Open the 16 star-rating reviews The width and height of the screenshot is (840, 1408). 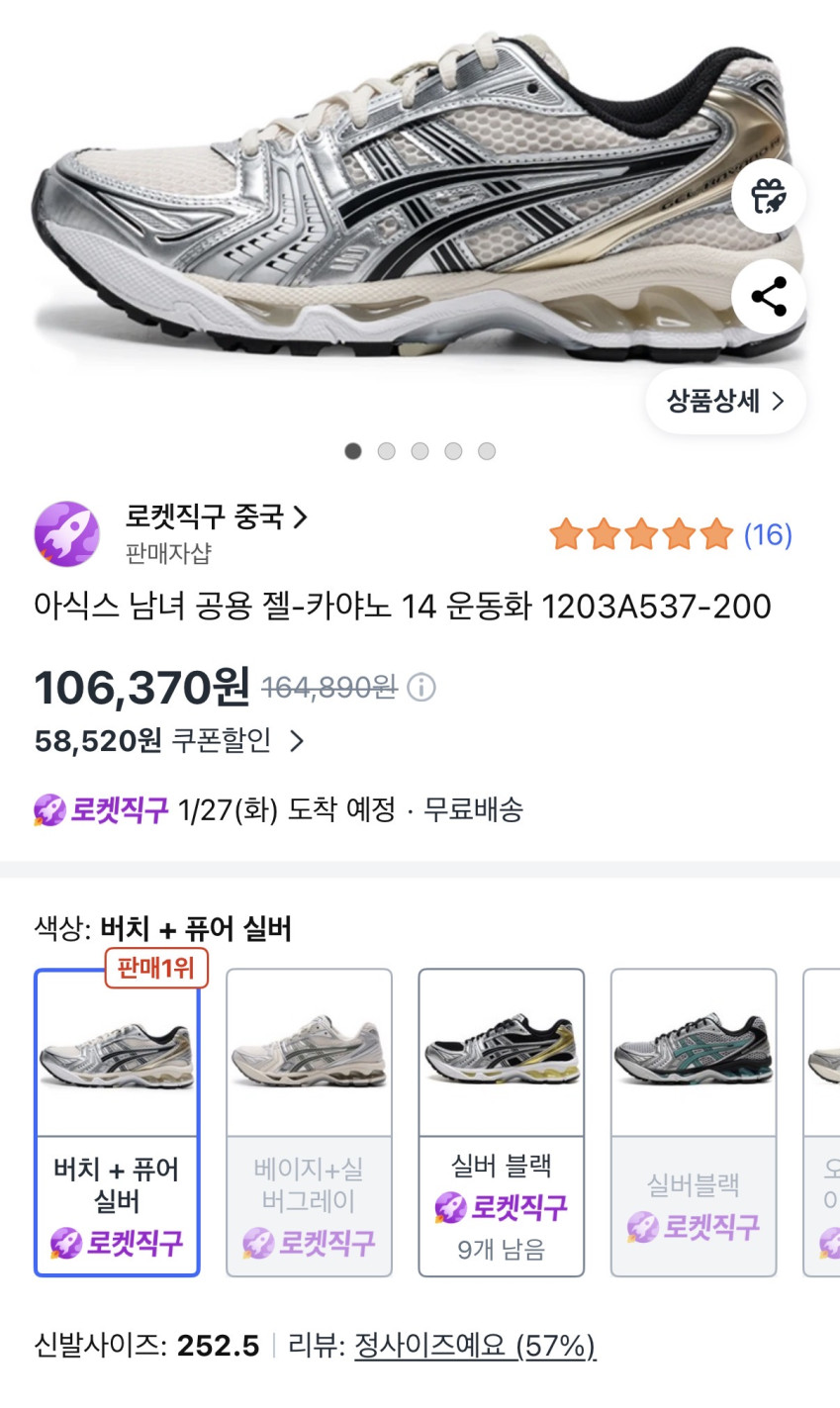coord(671,535)
